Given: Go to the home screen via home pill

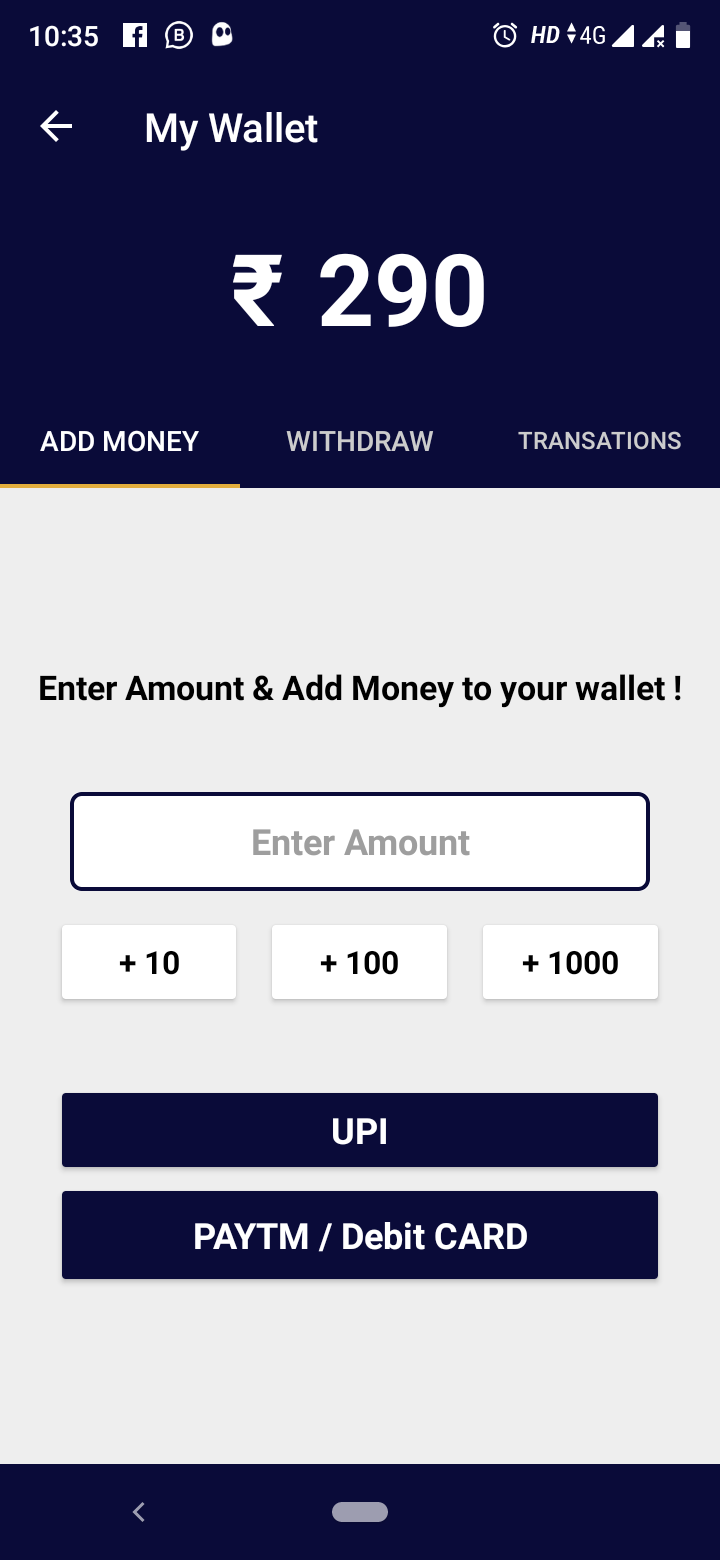Looking at the screenshot, I should (360, 1512).
